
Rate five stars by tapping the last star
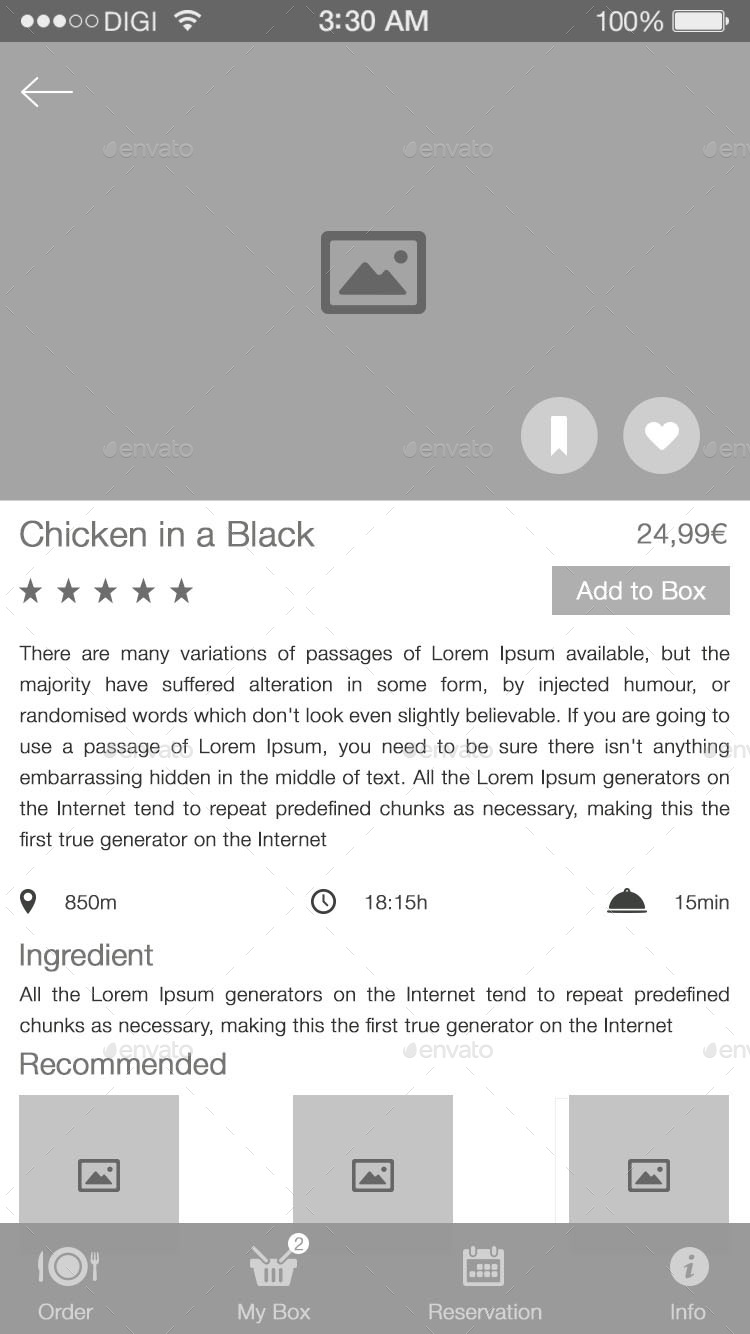point(181,591)
